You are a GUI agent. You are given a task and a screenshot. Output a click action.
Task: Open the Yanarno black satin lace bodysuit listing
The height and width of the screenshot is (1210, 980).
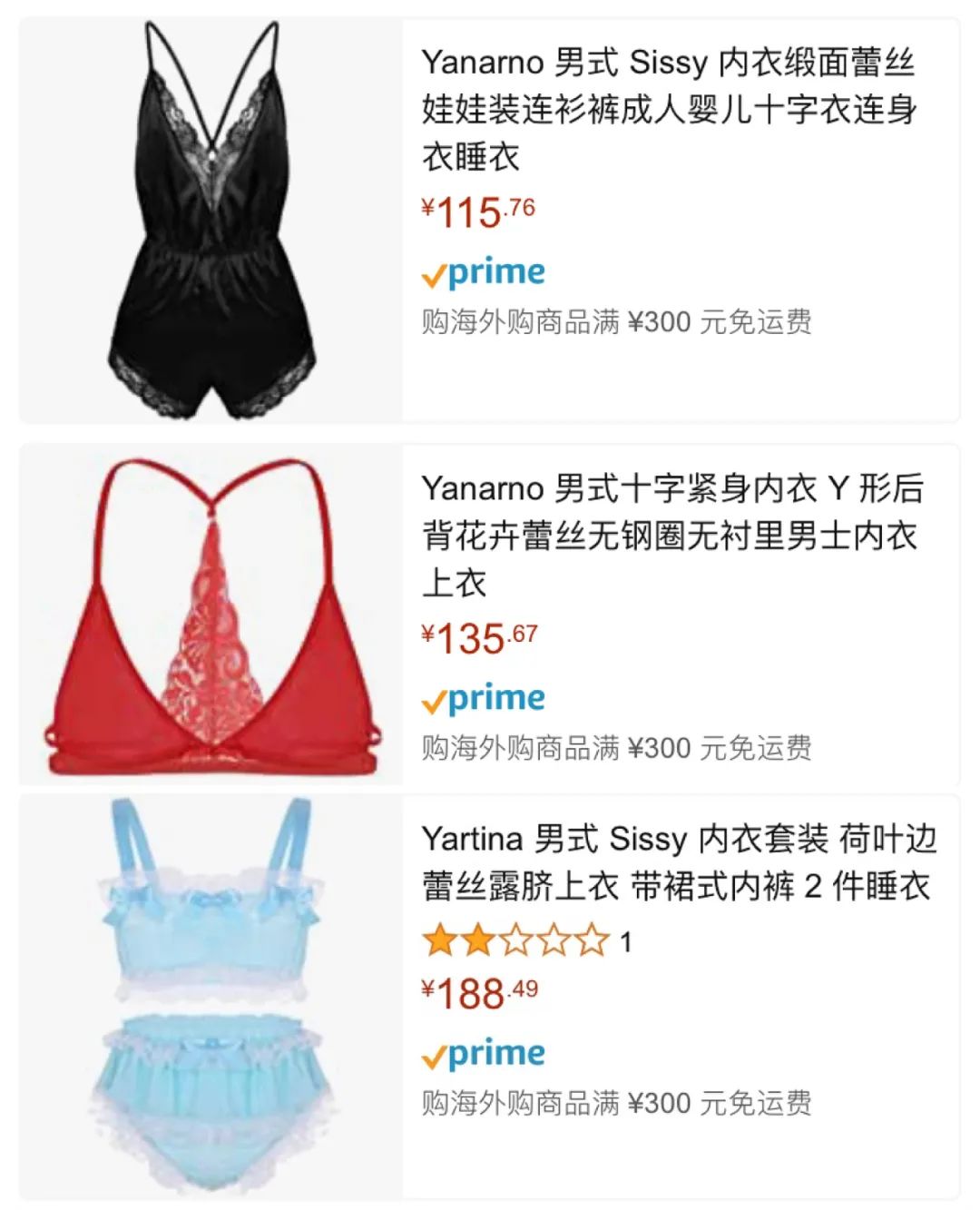tap(669, 109)
